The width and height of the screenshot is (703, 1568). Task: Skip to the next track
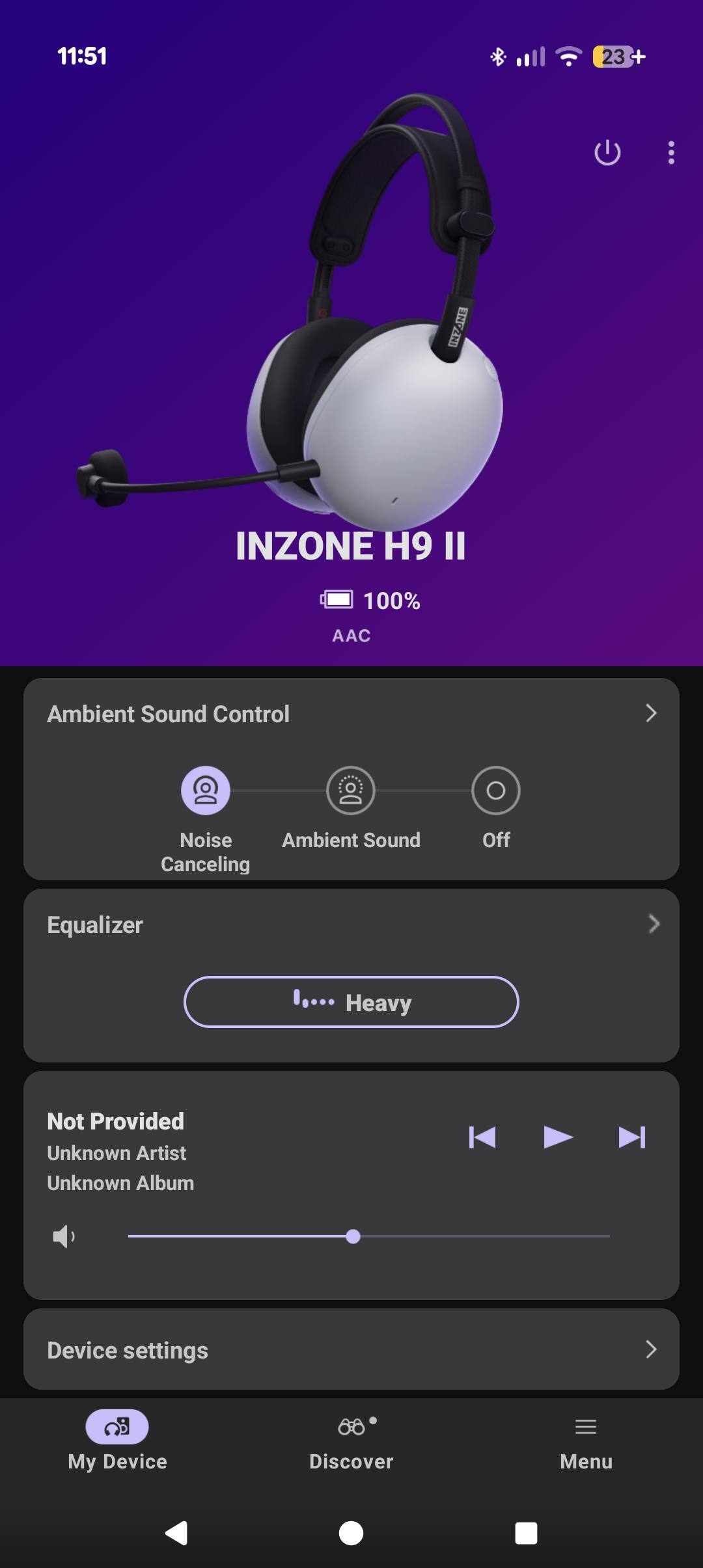point(631,1137)
